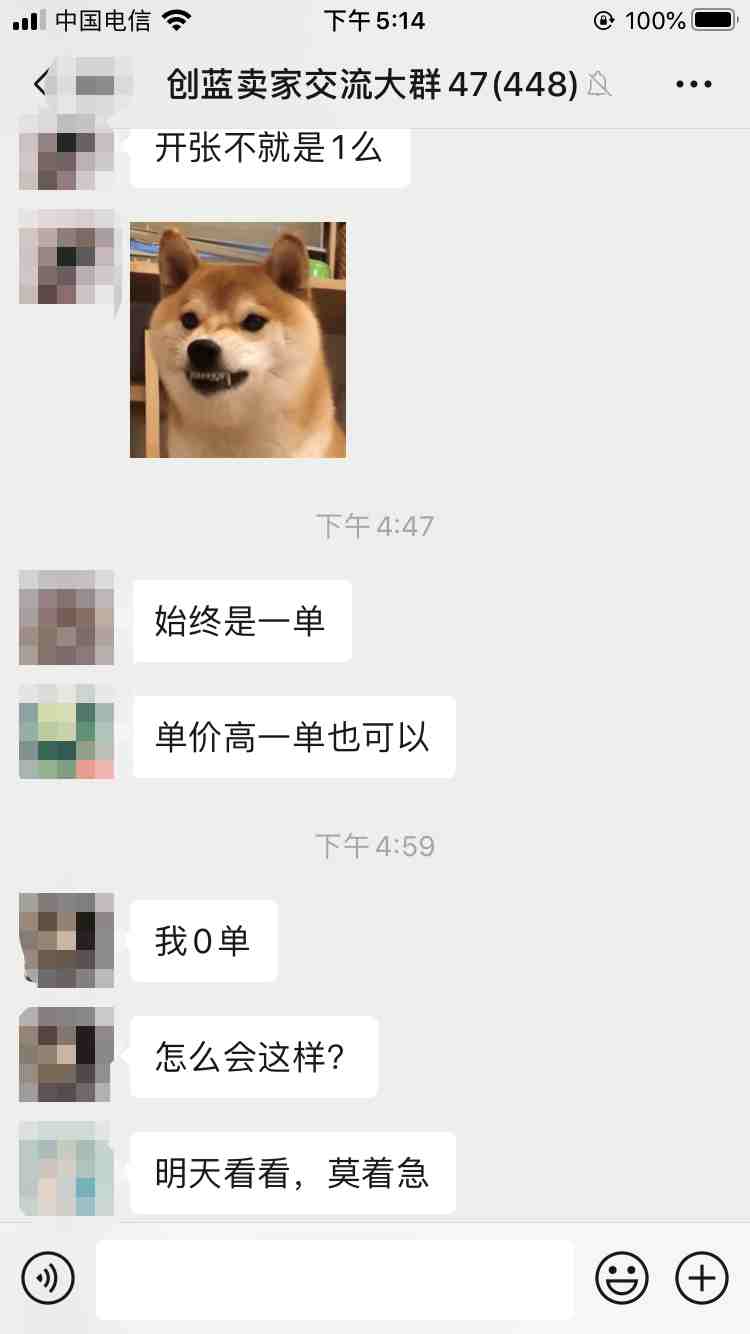Open the emoji sticker panel
The height and width of the screenshot is (1334, 750).
click(622, 1278)
